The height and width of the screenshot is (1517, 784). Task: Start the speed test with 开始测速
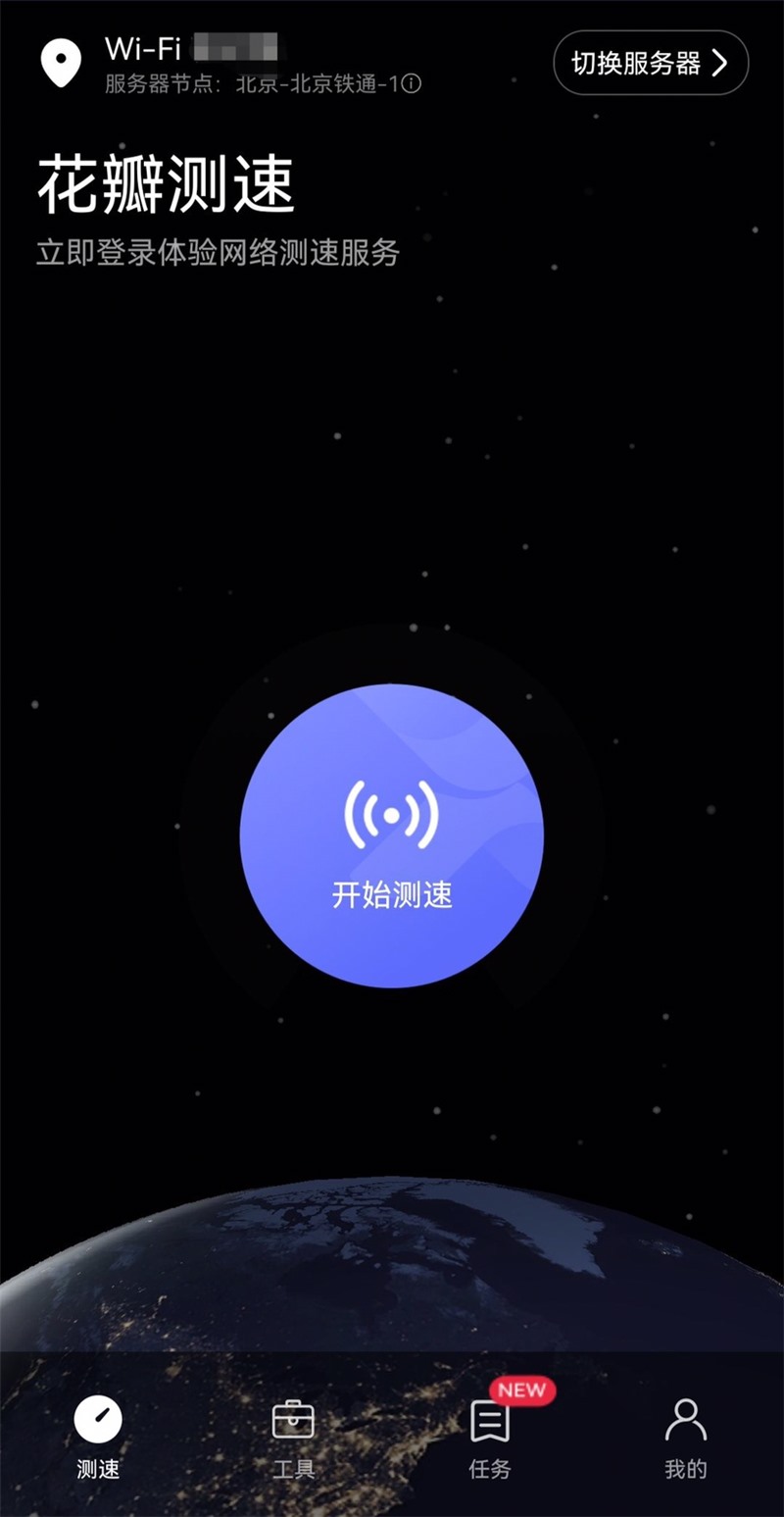point(392,835)
